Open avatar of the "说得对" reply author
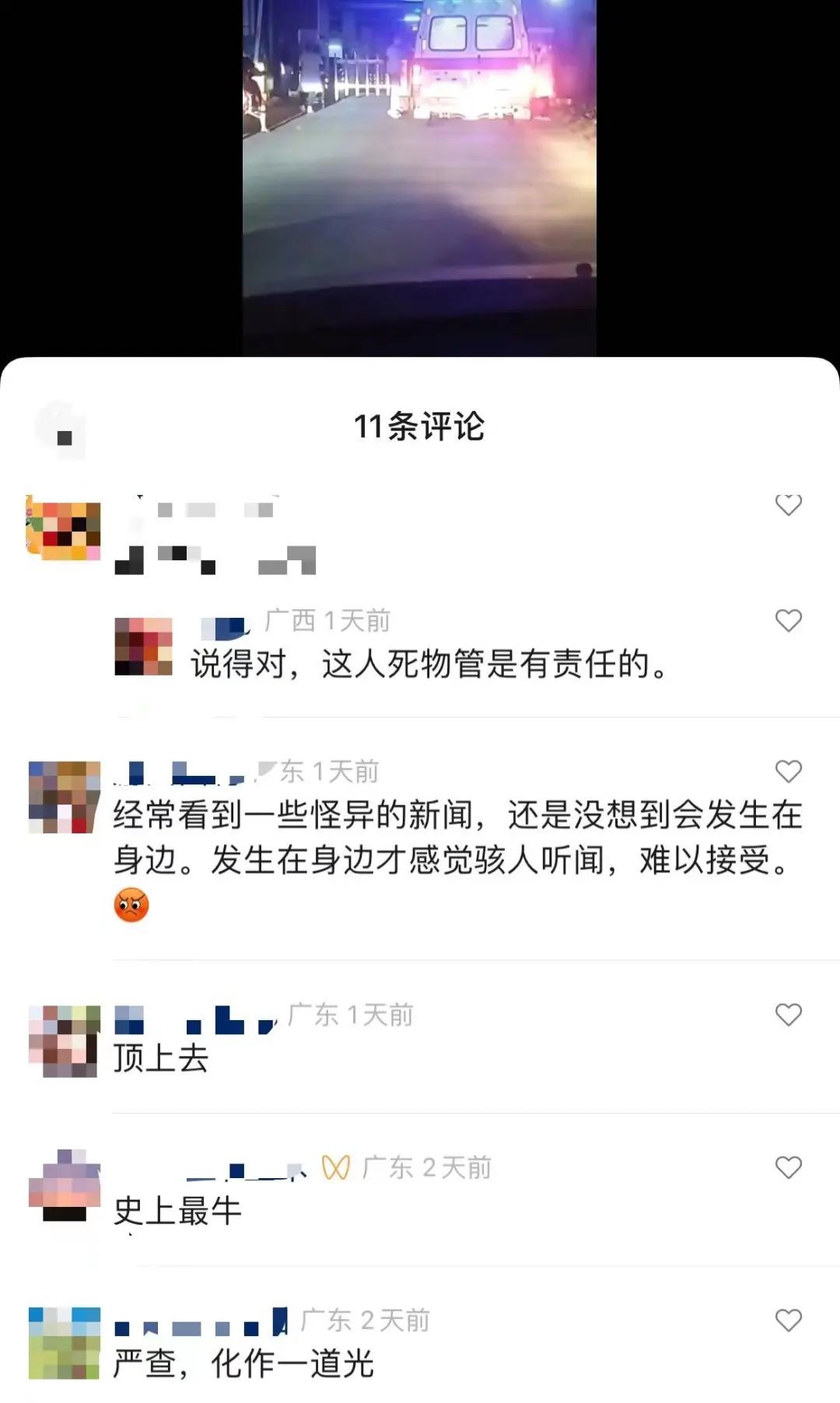Viewport: 840px width, 1403px height. (144, 646)
